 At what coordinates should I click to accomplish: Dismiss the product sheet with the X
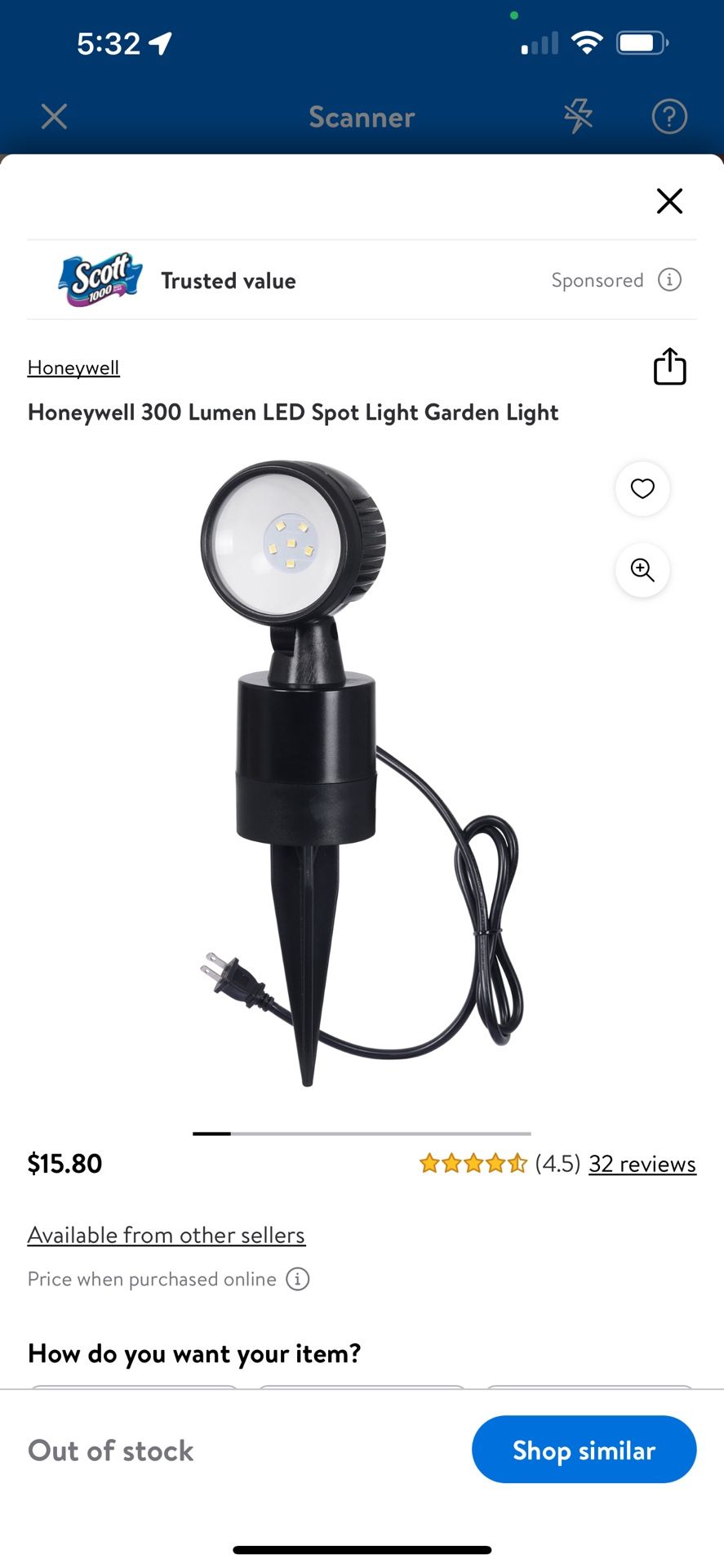[x=669, y=201]
